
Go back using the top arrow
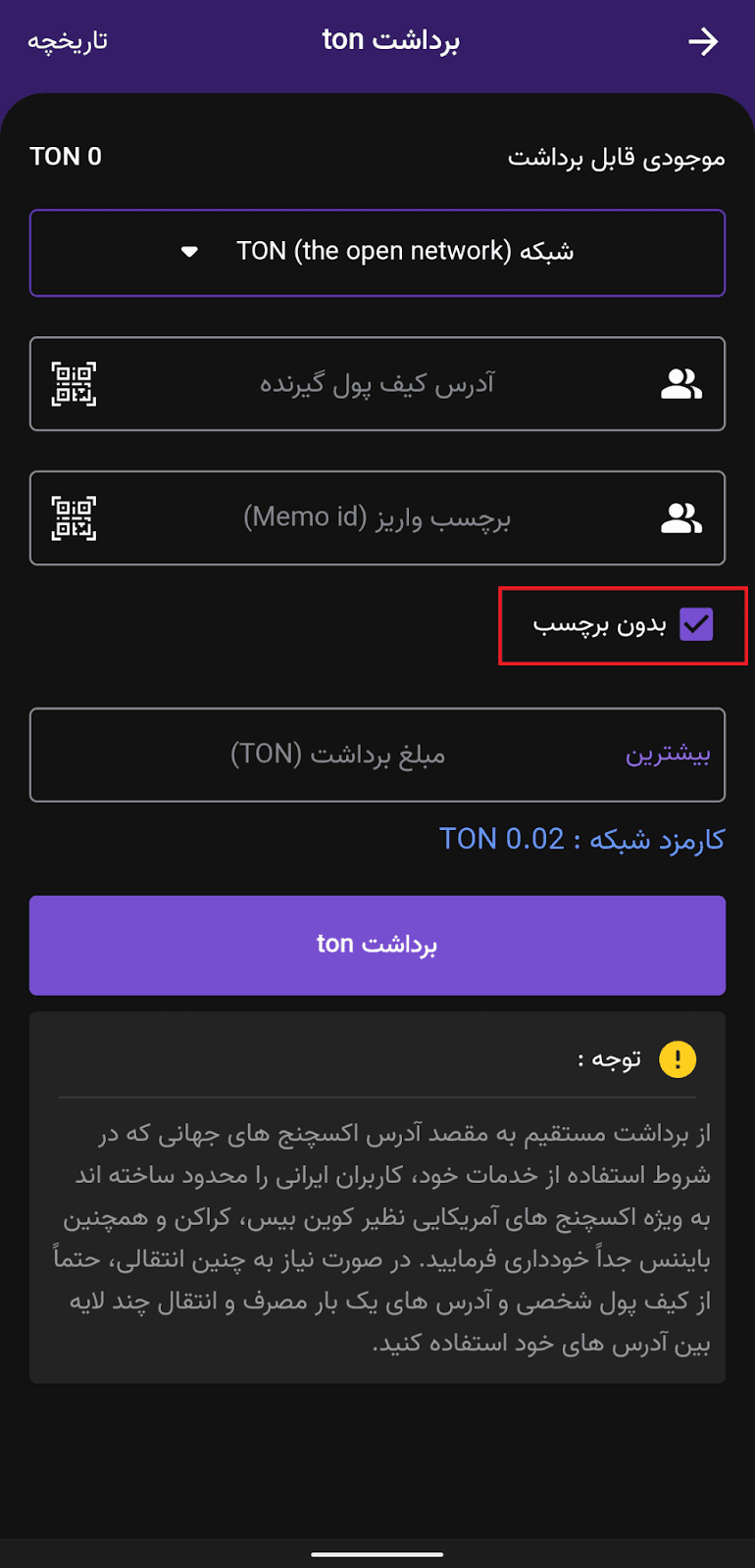pyautogui.click(x=702, y=41)
